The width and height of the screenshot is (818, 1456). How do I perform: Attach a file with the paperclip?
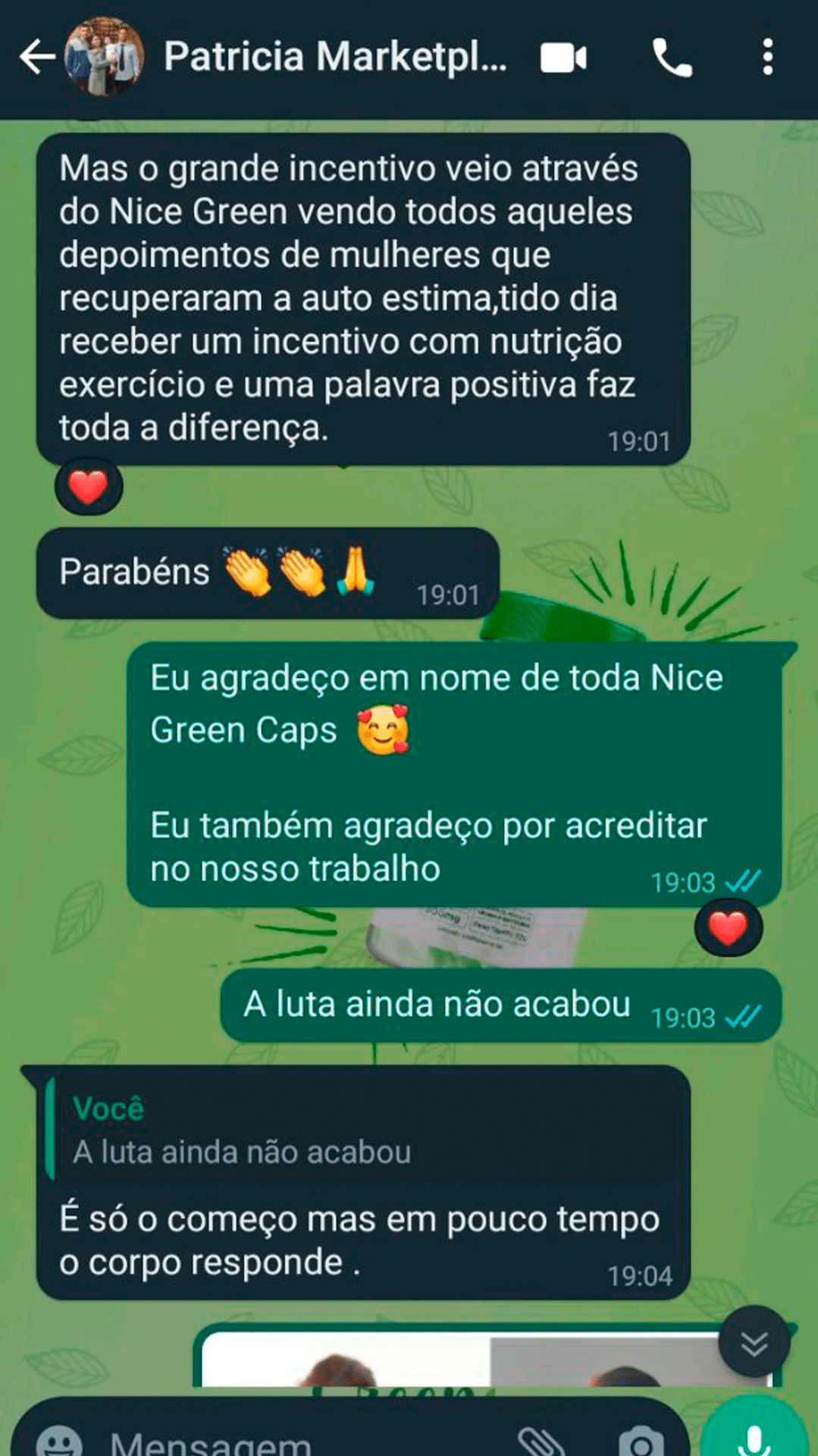pos(539,1439)
